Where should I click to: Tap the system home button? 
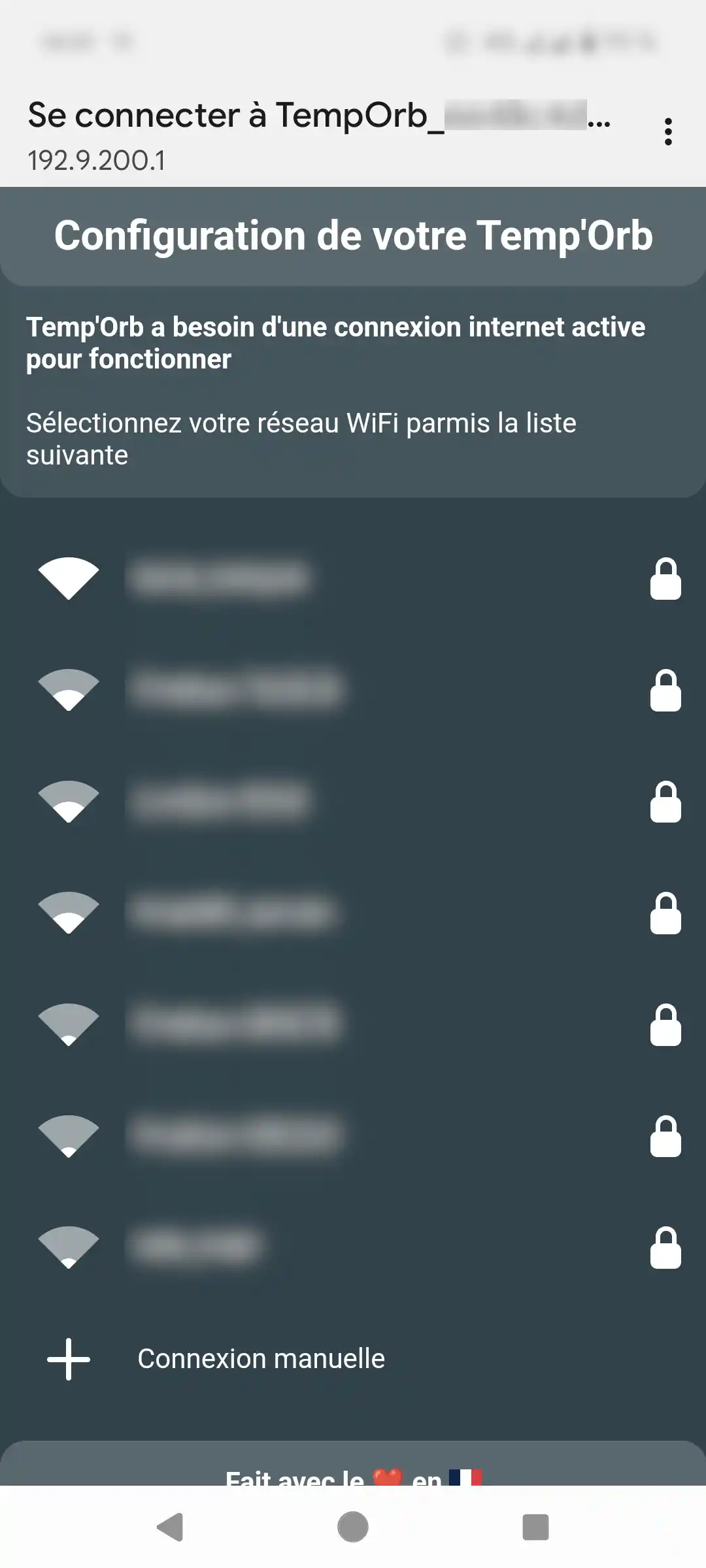point(353,1527)
